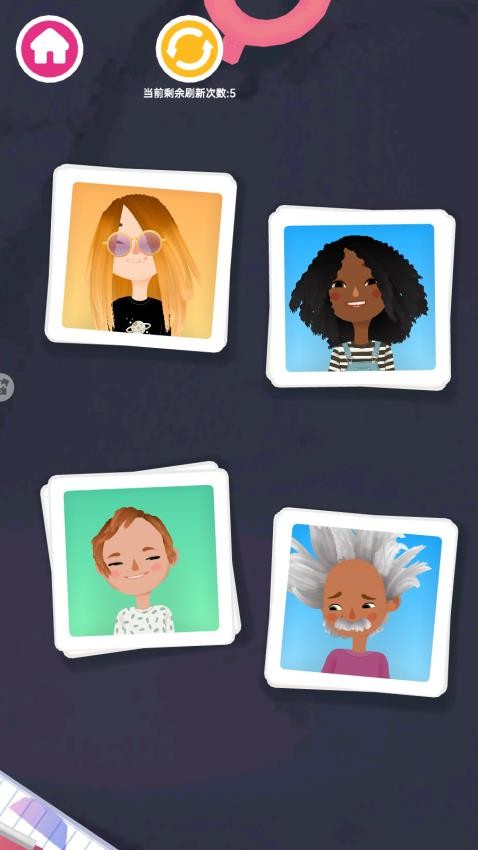Select the old man with gray hair
Viewport: 478px width, 850px height.
361,602
